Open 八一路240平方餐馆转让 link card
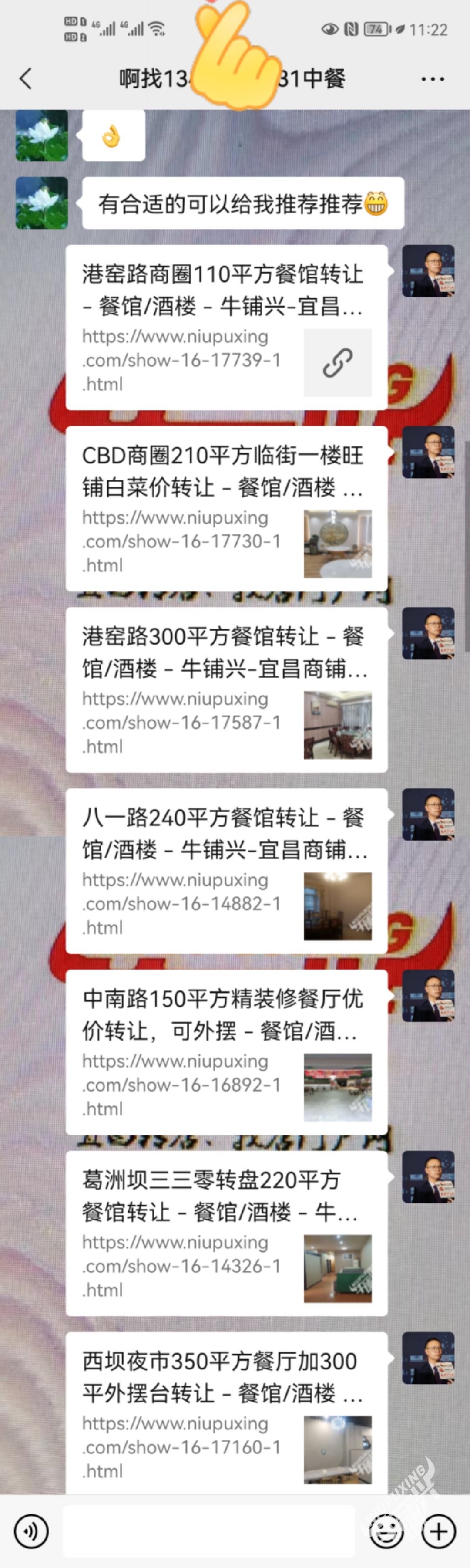The width and height of the screenshot is (470, 1568). tap(226, 870)
